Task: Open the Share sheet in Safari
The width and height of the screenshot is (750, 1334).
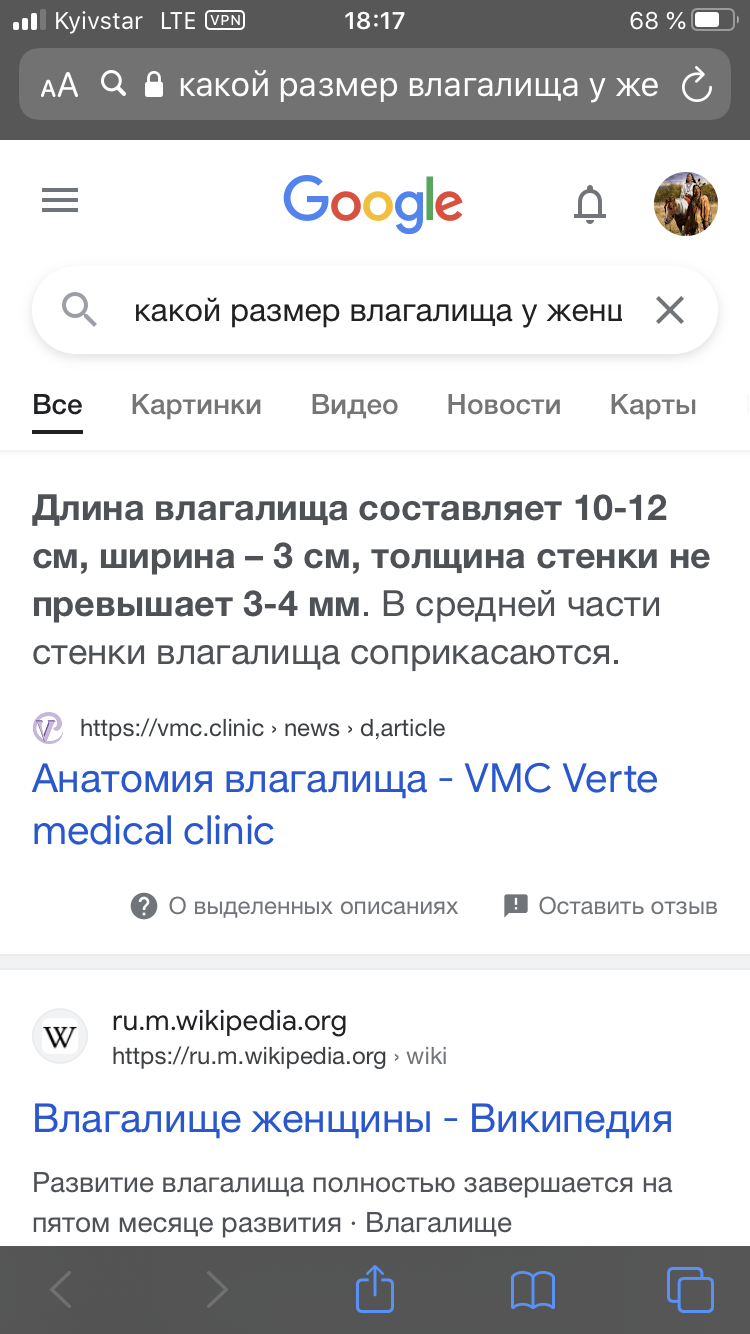Action: pyautogui.click(x=374, y=1290)
